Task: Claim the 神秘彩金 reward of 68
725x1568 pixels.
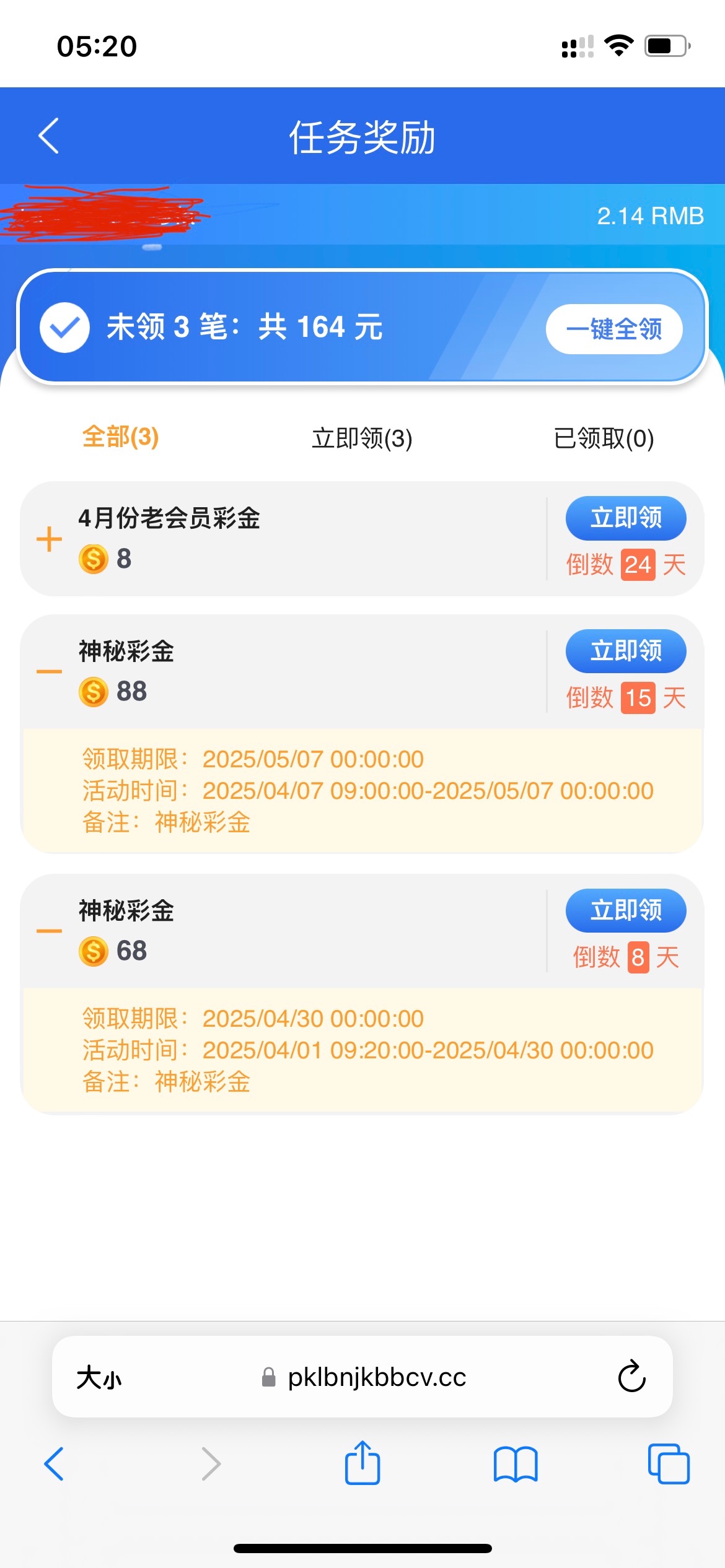Action: (x=625, y=910)
